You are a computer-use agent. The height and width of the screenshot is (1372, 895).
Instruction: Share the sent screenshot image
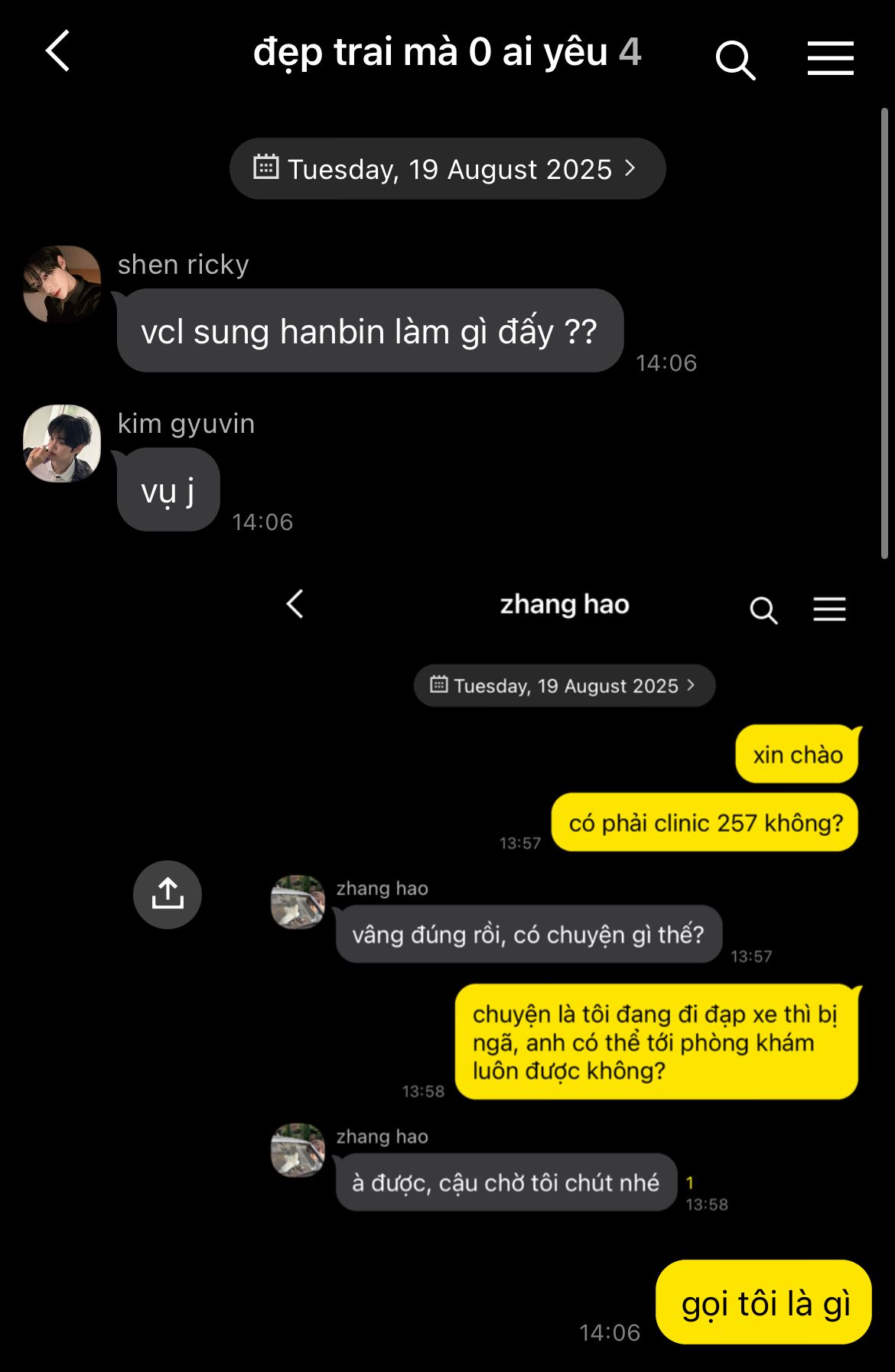pos(168,894)
